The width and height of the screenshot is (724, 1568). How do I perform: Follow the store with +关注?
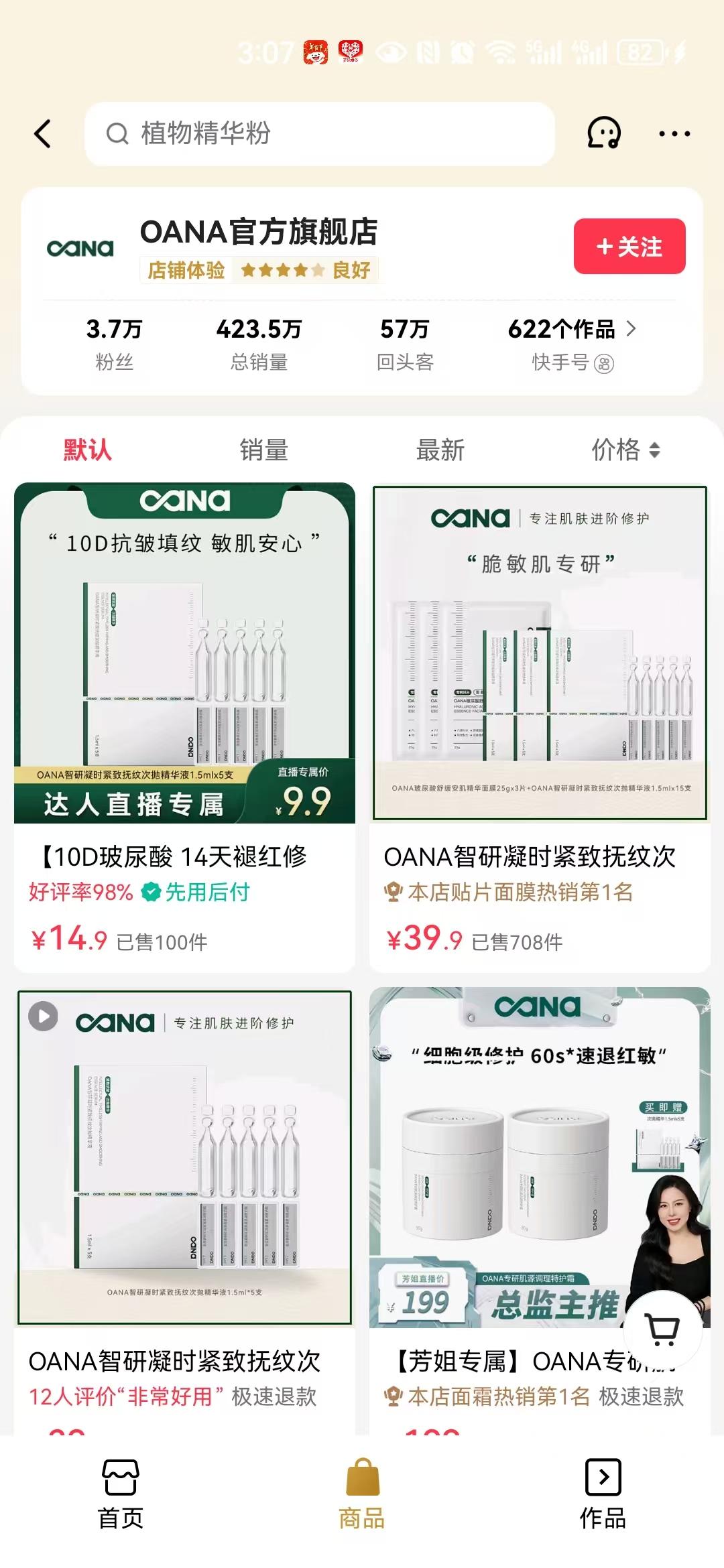629,247
